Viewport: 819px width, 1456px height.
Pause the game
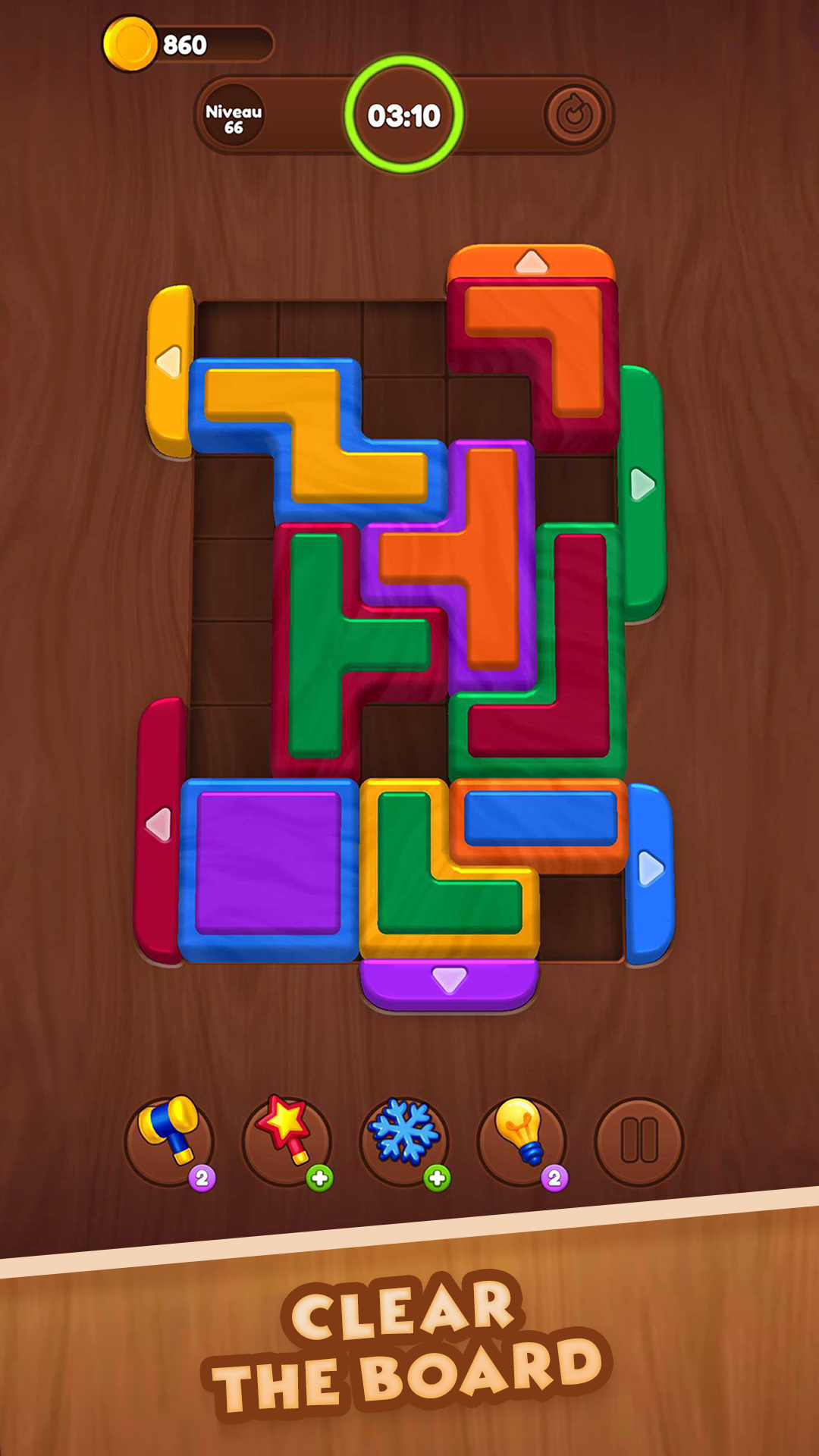pos(639,1141)
